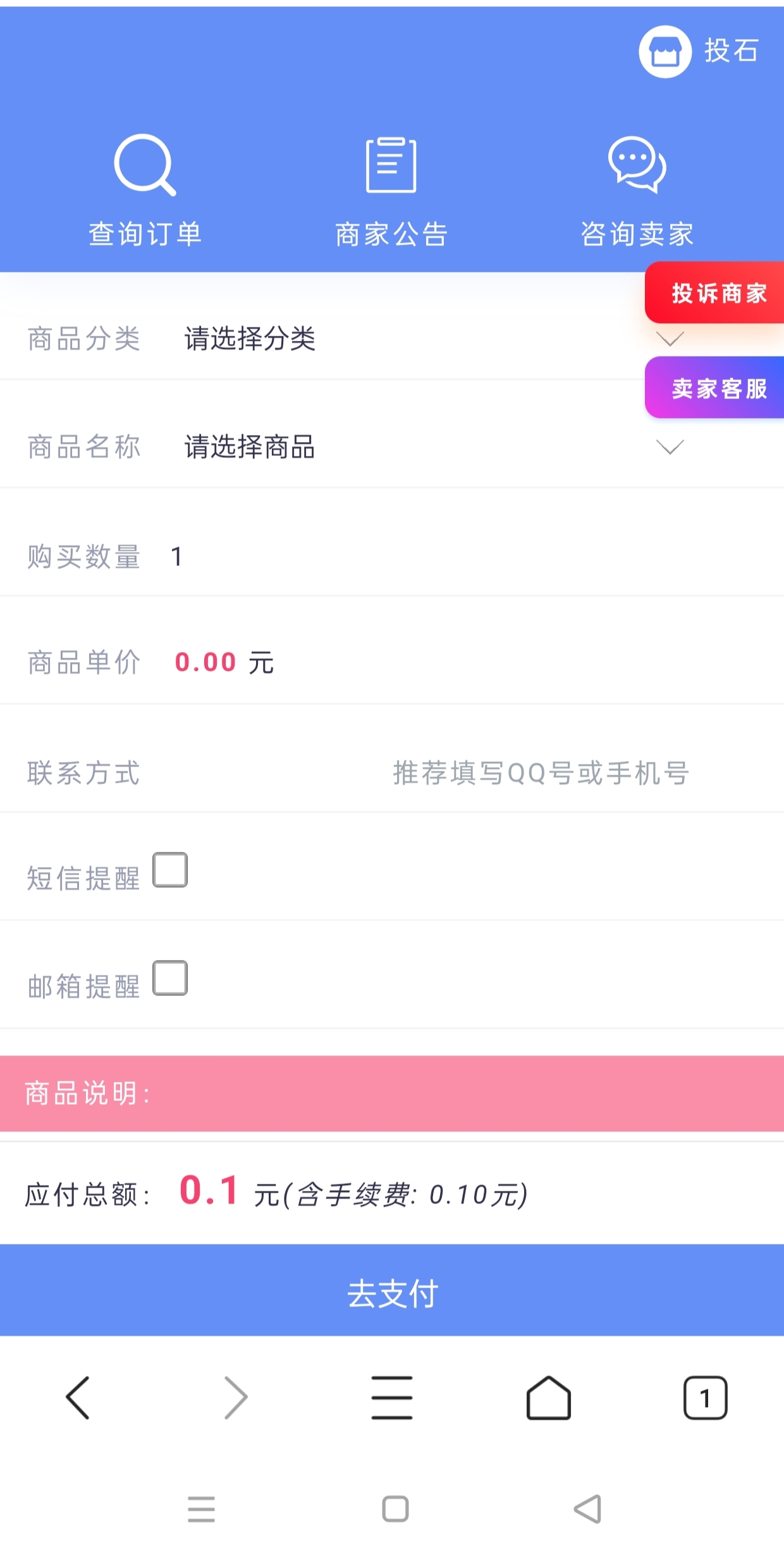Open 商家公告 merchant announcements
This screenshot has height=1557, width=784.
click(x=391, y=190)
